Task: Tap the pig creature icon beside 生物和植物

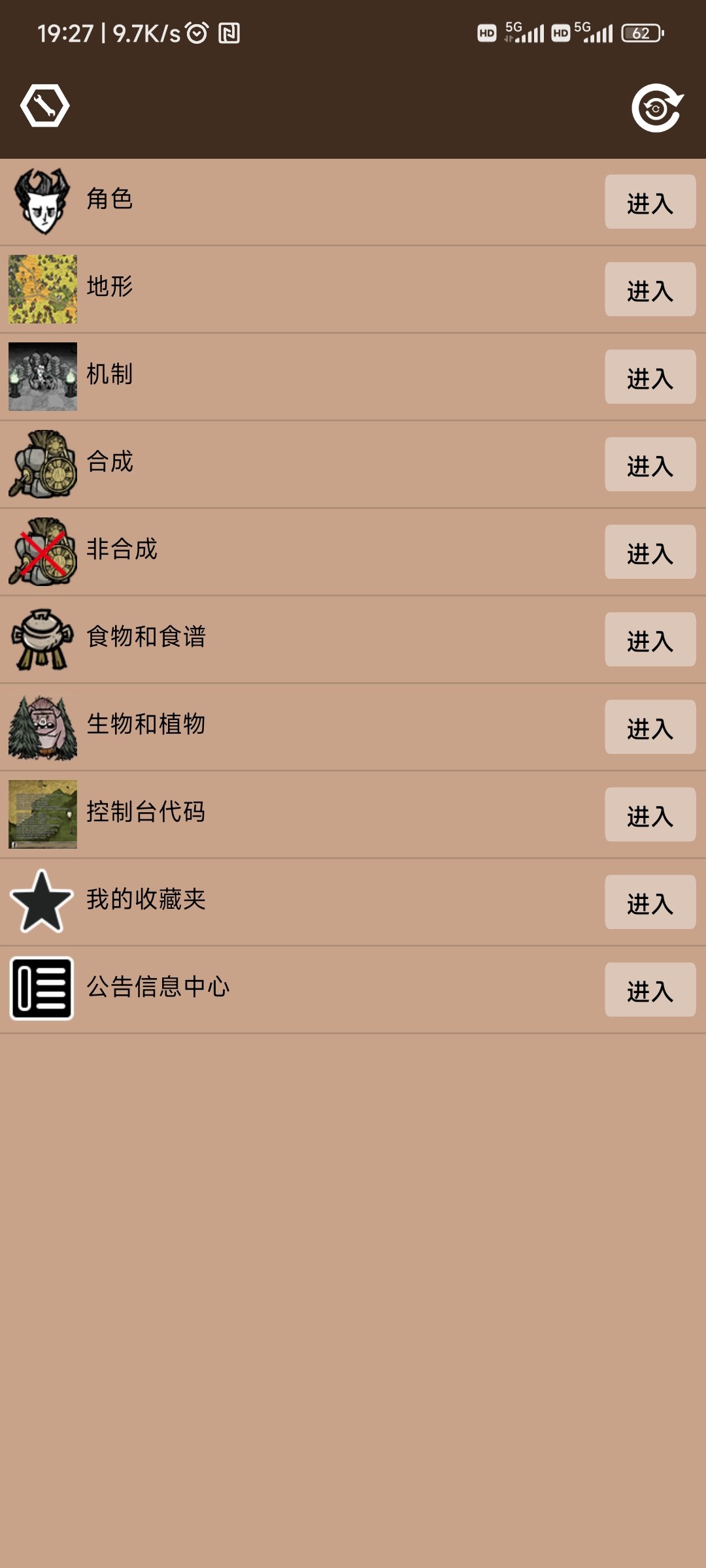Action: (41, 727)
